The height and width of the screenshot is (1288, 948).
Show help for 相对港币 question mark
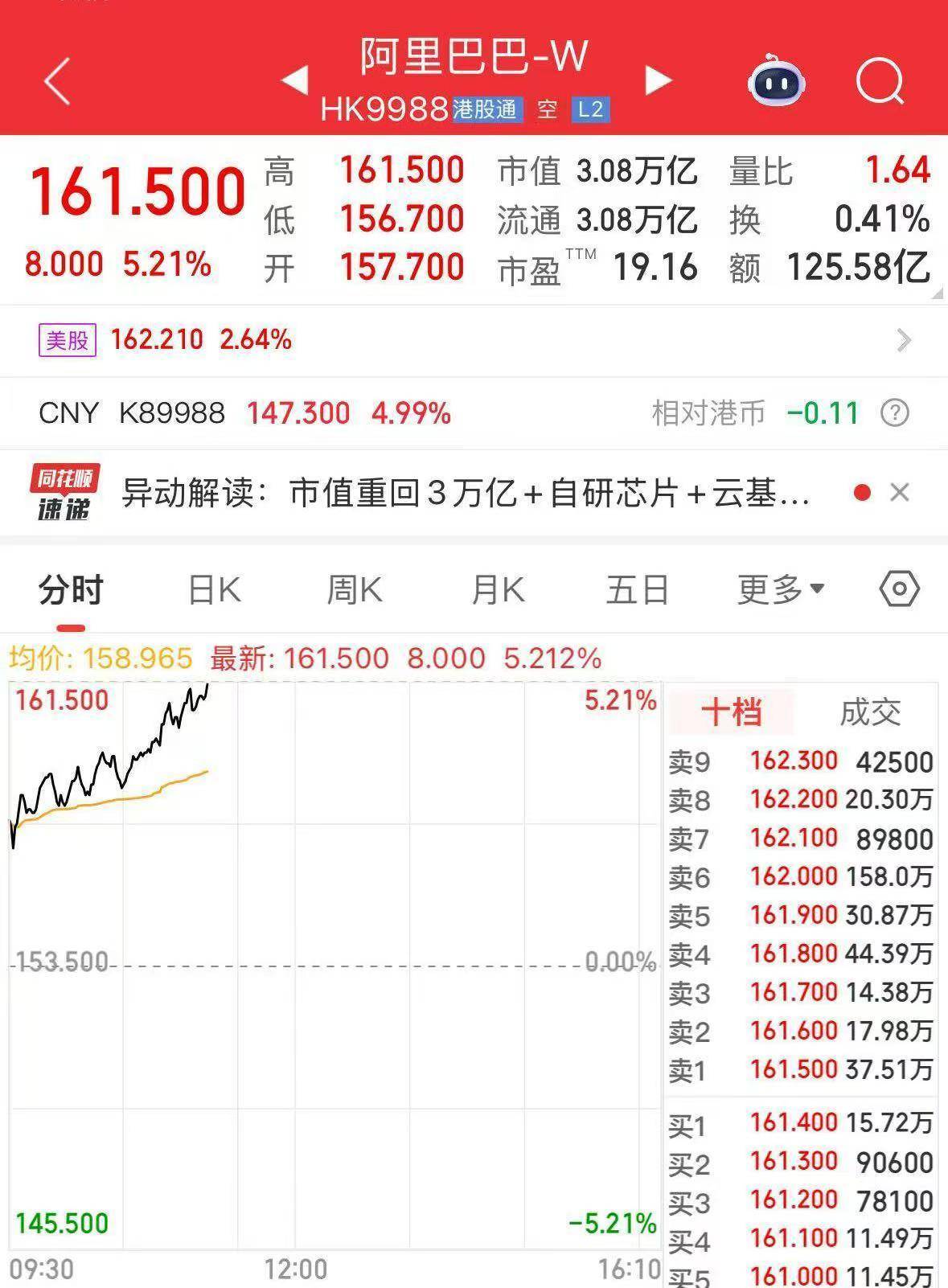[x=895, y=413]
